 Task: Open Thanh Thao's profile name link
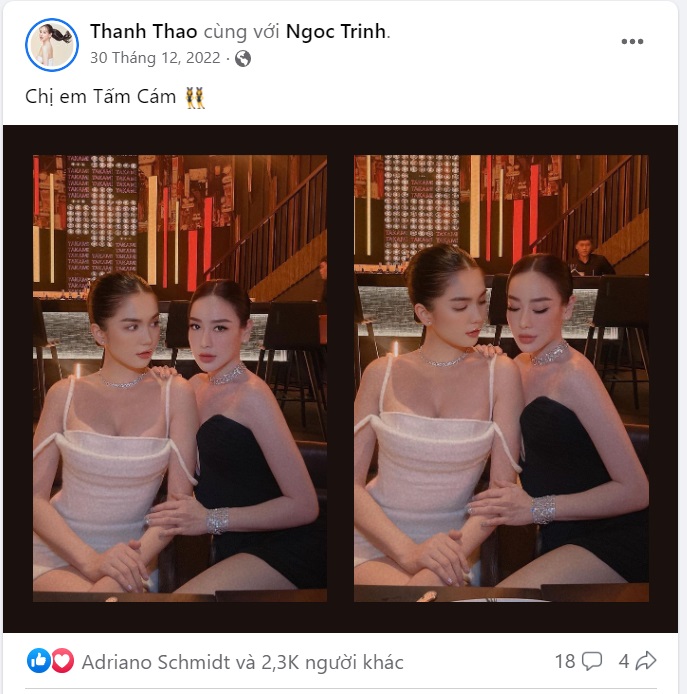132,32
